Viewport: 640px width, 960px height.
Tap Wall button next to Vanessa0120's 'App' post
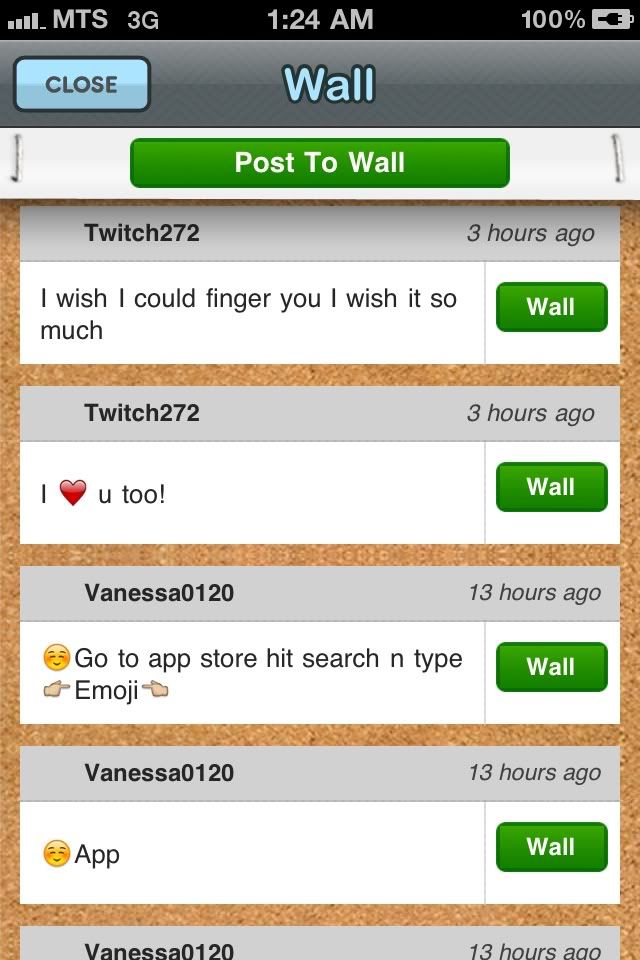[x=551, y=847]
